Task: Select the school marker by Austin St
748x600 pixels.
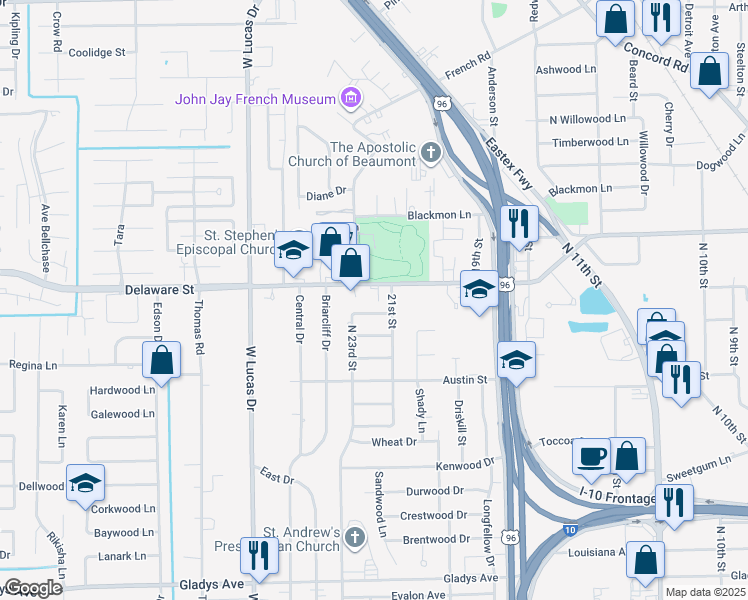Action: 516,363
